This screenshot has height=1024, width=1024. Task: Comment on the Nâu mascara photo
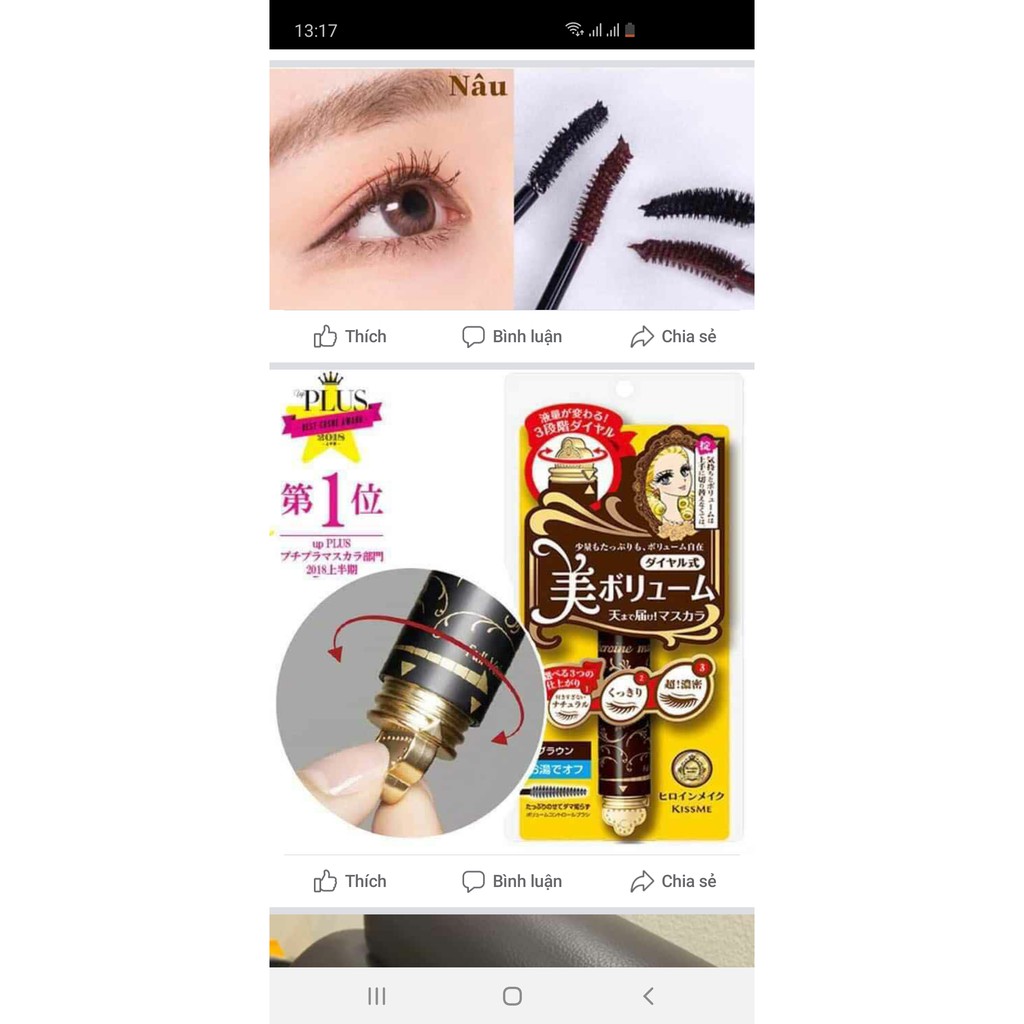pyautogui.click(x=512, y=336)
